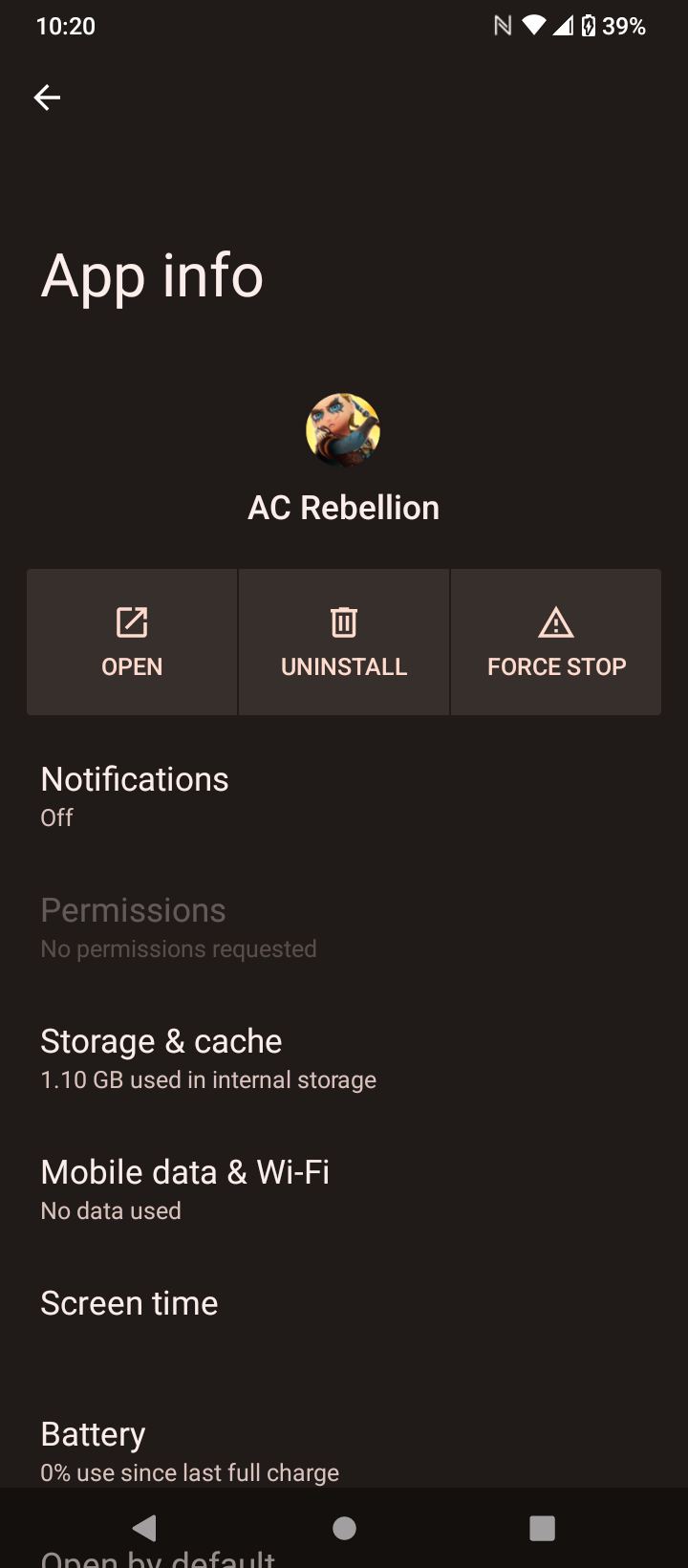The width and height of the screenshot is (688, 1568).
Task: Go back using the top arrow
Action: [x=47, y=98]
